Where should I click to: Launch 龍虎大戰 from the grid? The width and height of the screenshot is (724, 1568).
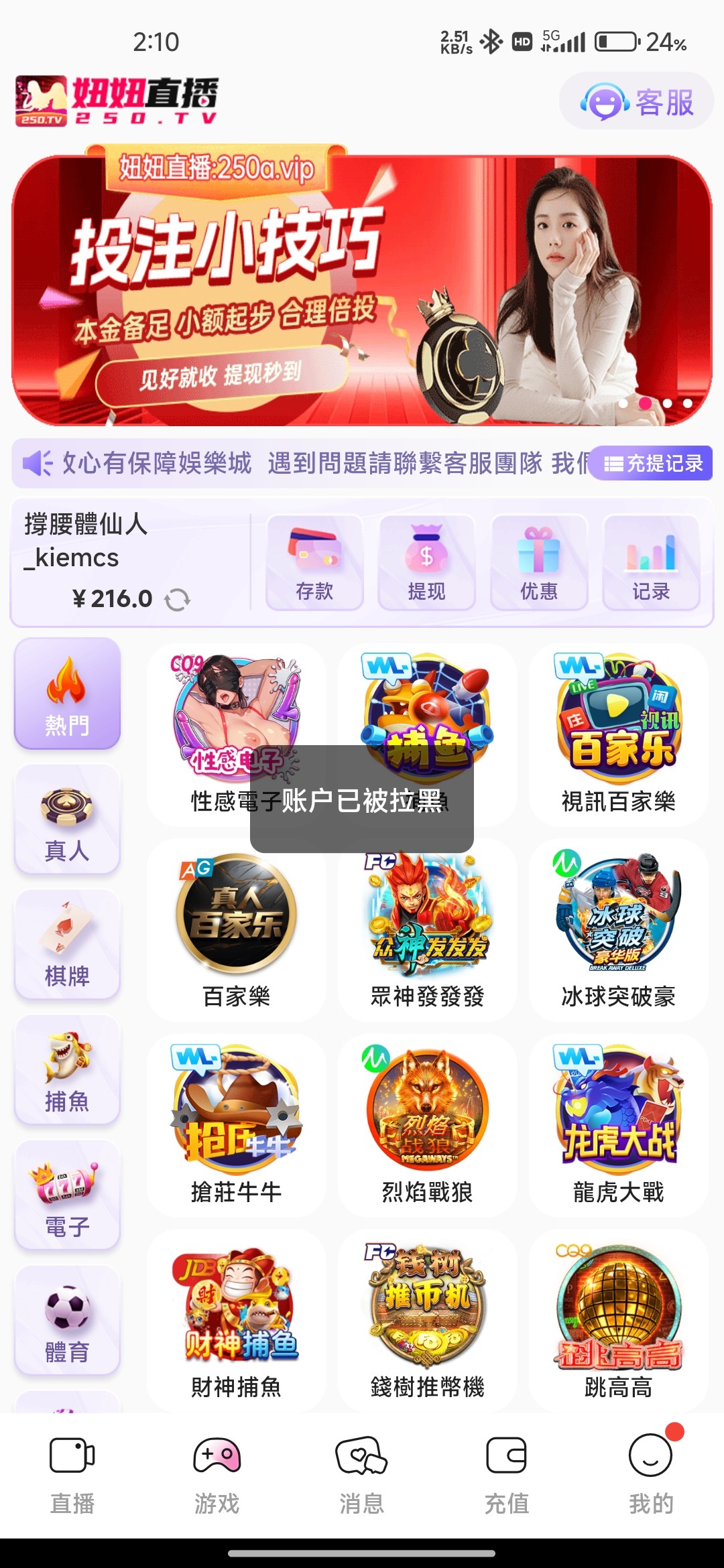click(618, 1125)
